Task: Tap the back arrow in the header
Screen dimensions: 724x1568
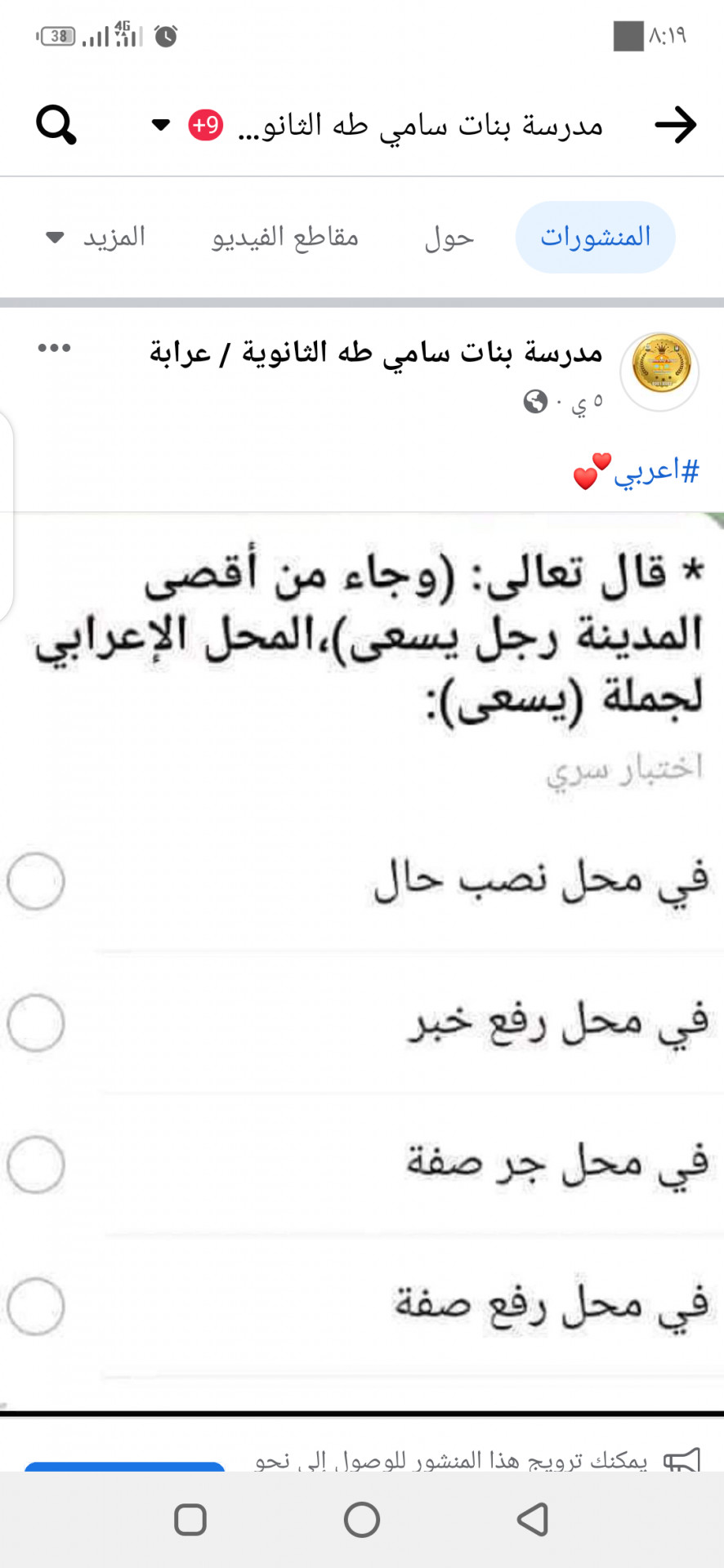Action: 675,125
